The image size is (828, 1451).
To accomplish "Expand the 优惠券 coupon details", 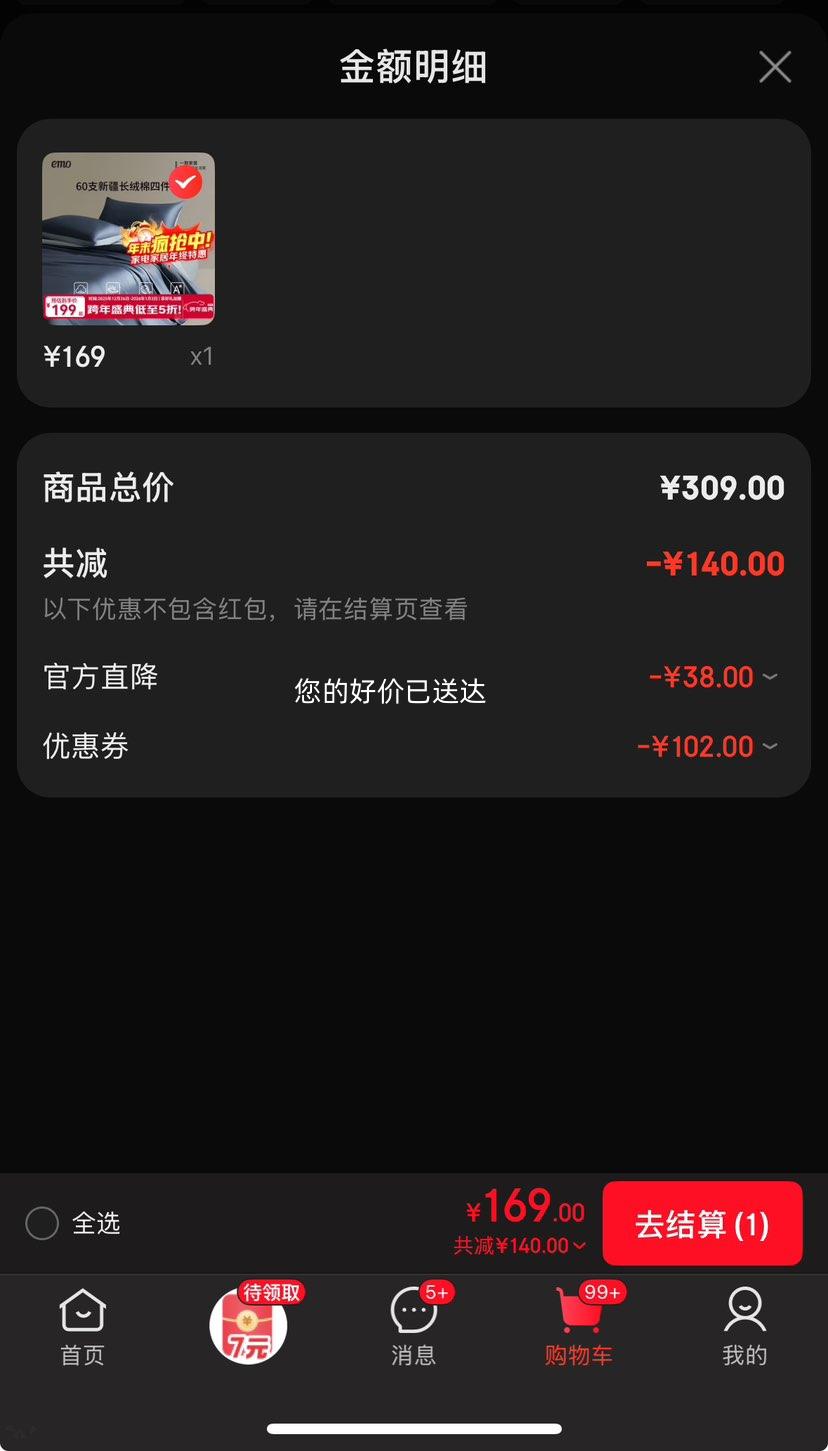I will click(769, 746).
